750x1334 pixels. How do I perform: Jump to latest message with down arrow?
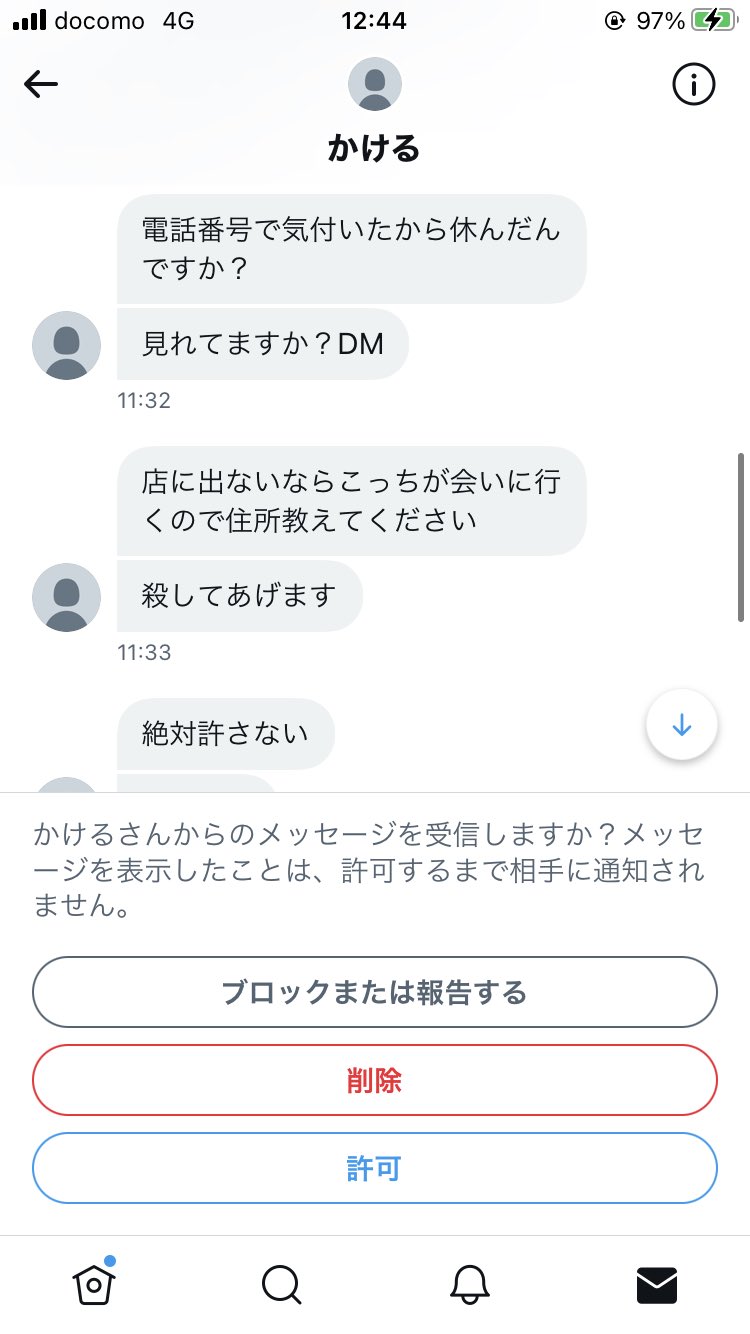(x=682, y=725)
